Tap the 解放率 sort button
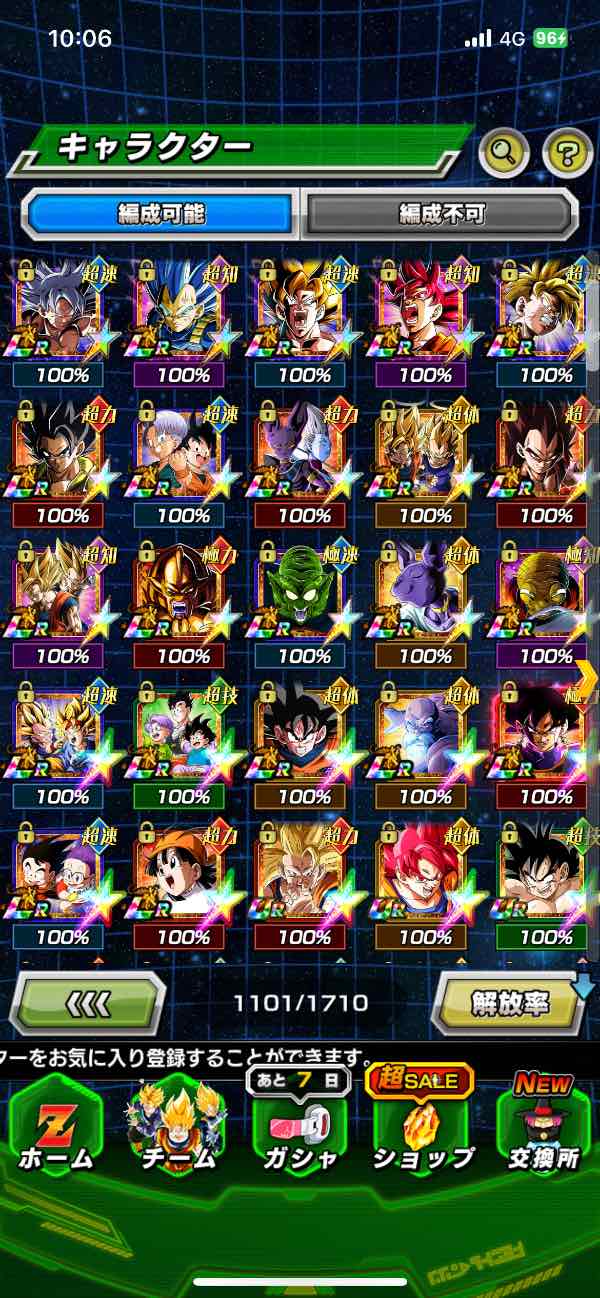The image size is (600, 1298). click(x=508, y=1002)
